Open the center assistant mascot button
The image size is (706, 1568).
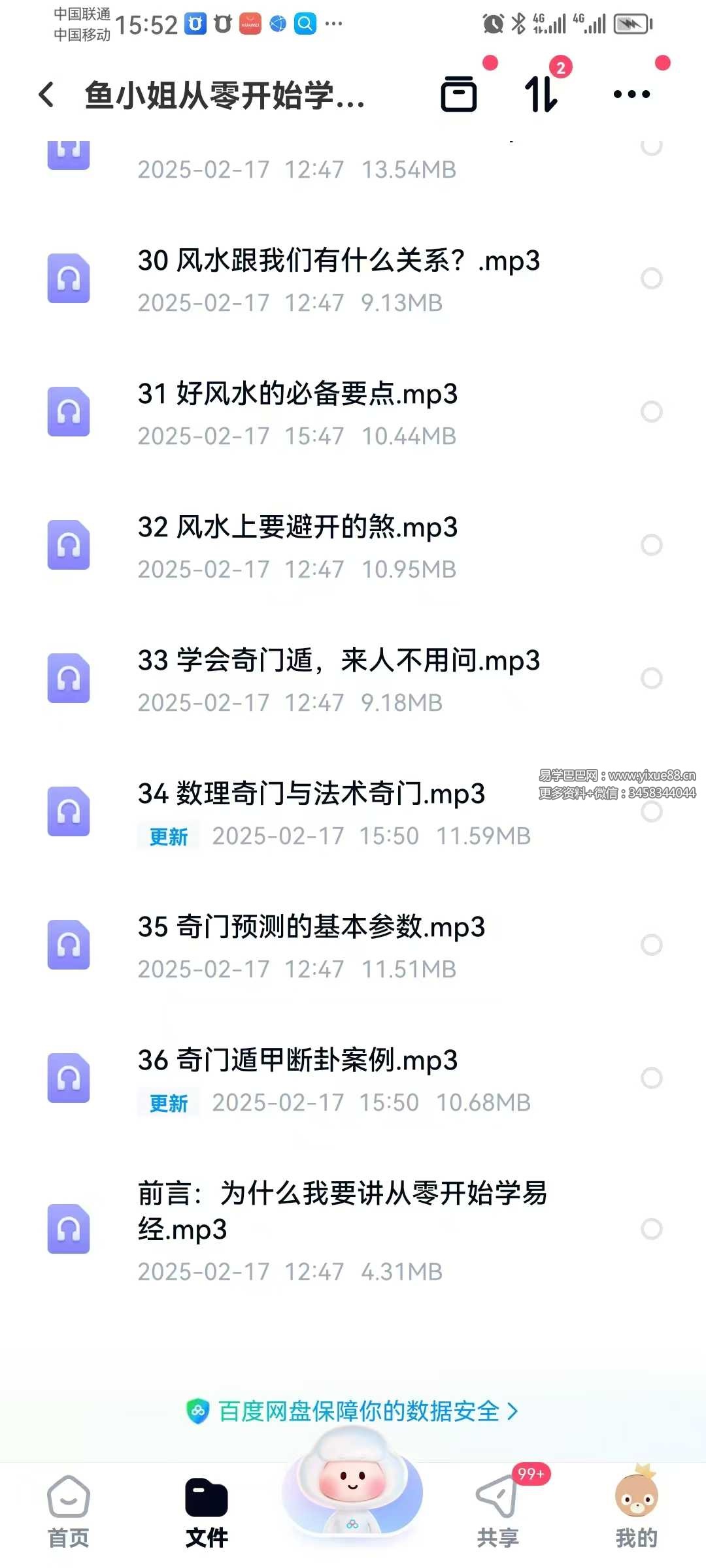click(352, 1490)
